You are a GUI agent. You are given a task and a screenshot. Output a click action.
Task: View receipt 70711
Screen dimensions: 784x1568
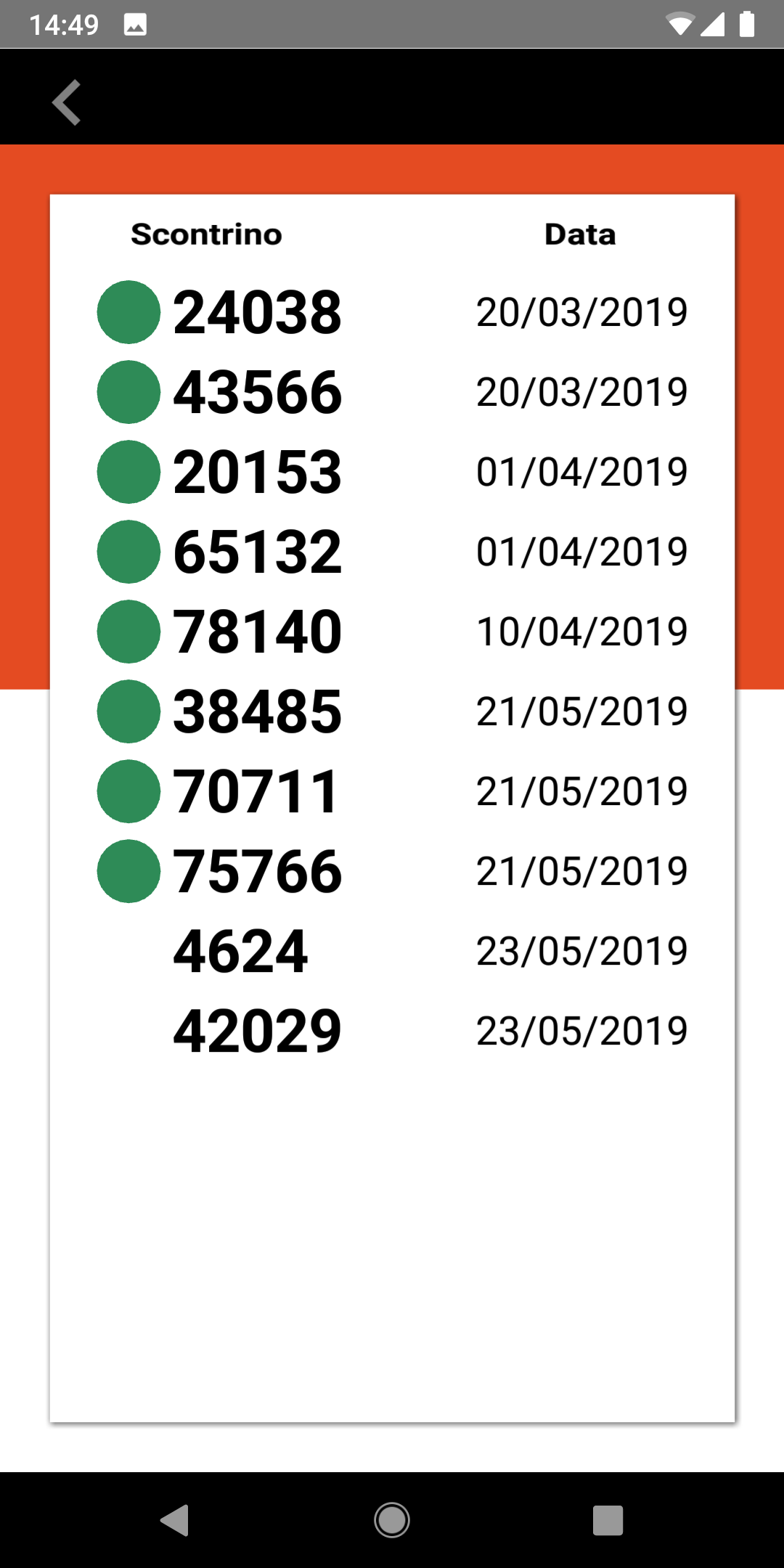tap(392, 791)
